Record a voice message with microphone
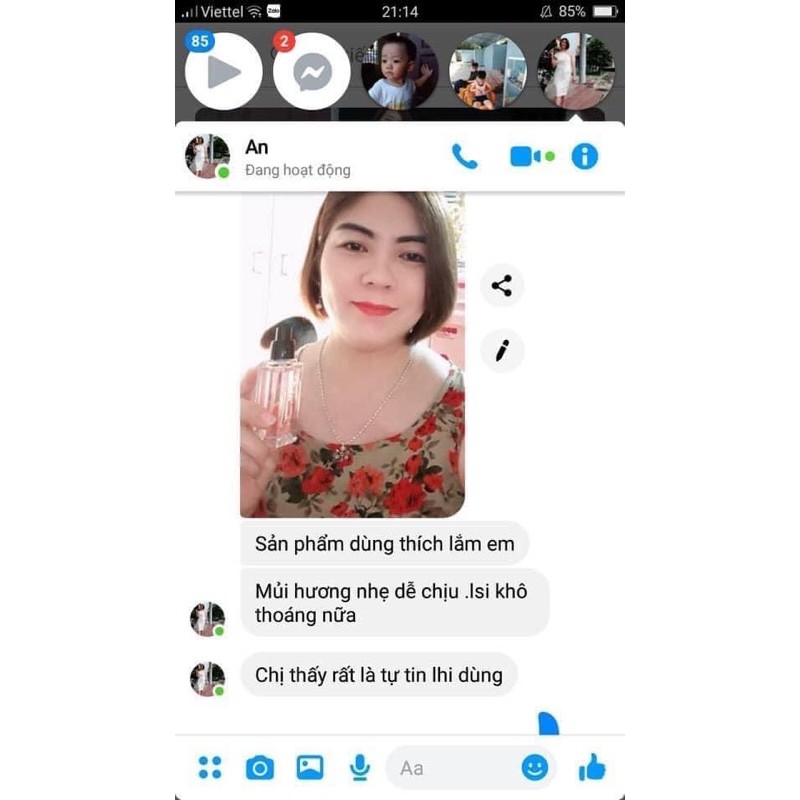The width and height of the screenshot is (800, 800). (360, 767)
